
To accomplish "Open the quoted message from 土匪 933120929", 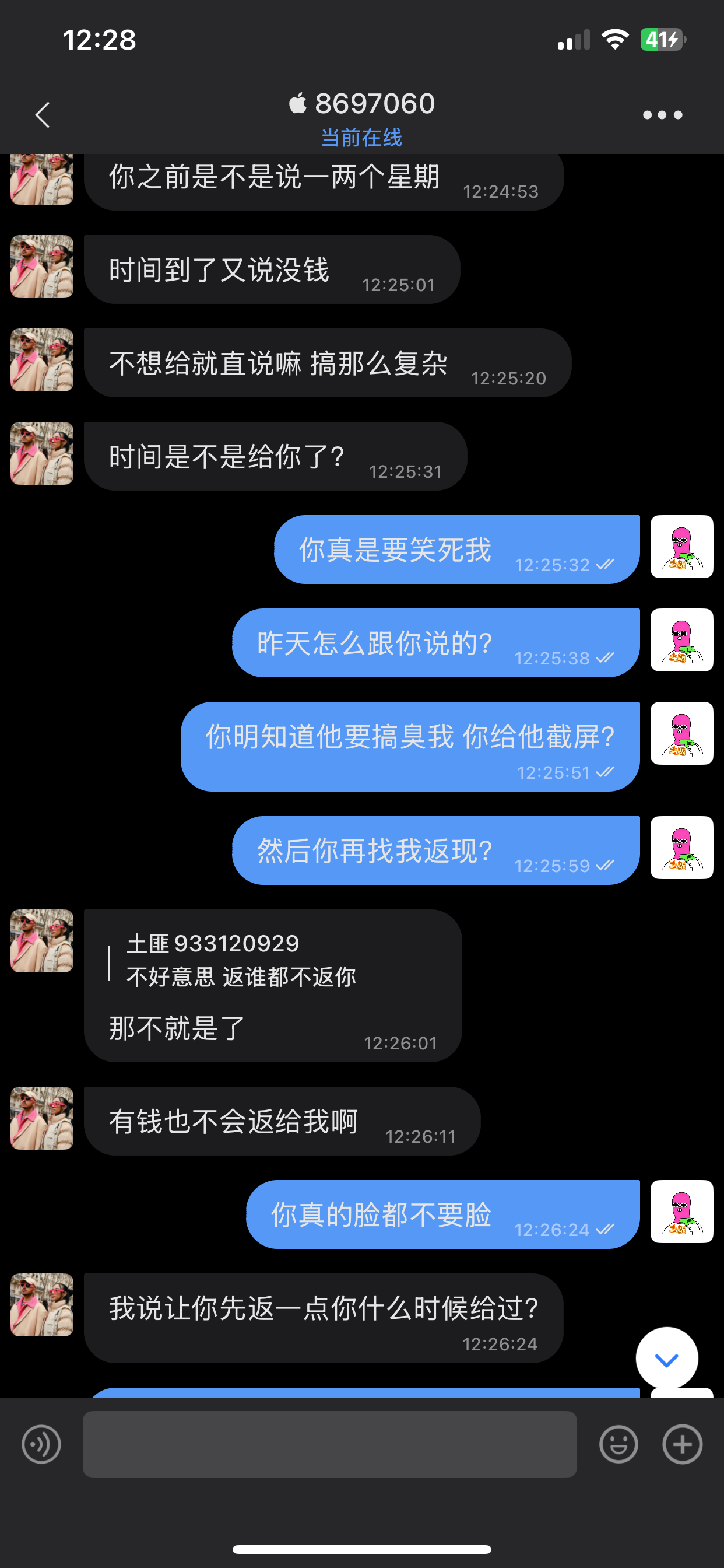I will coord(240,961).
